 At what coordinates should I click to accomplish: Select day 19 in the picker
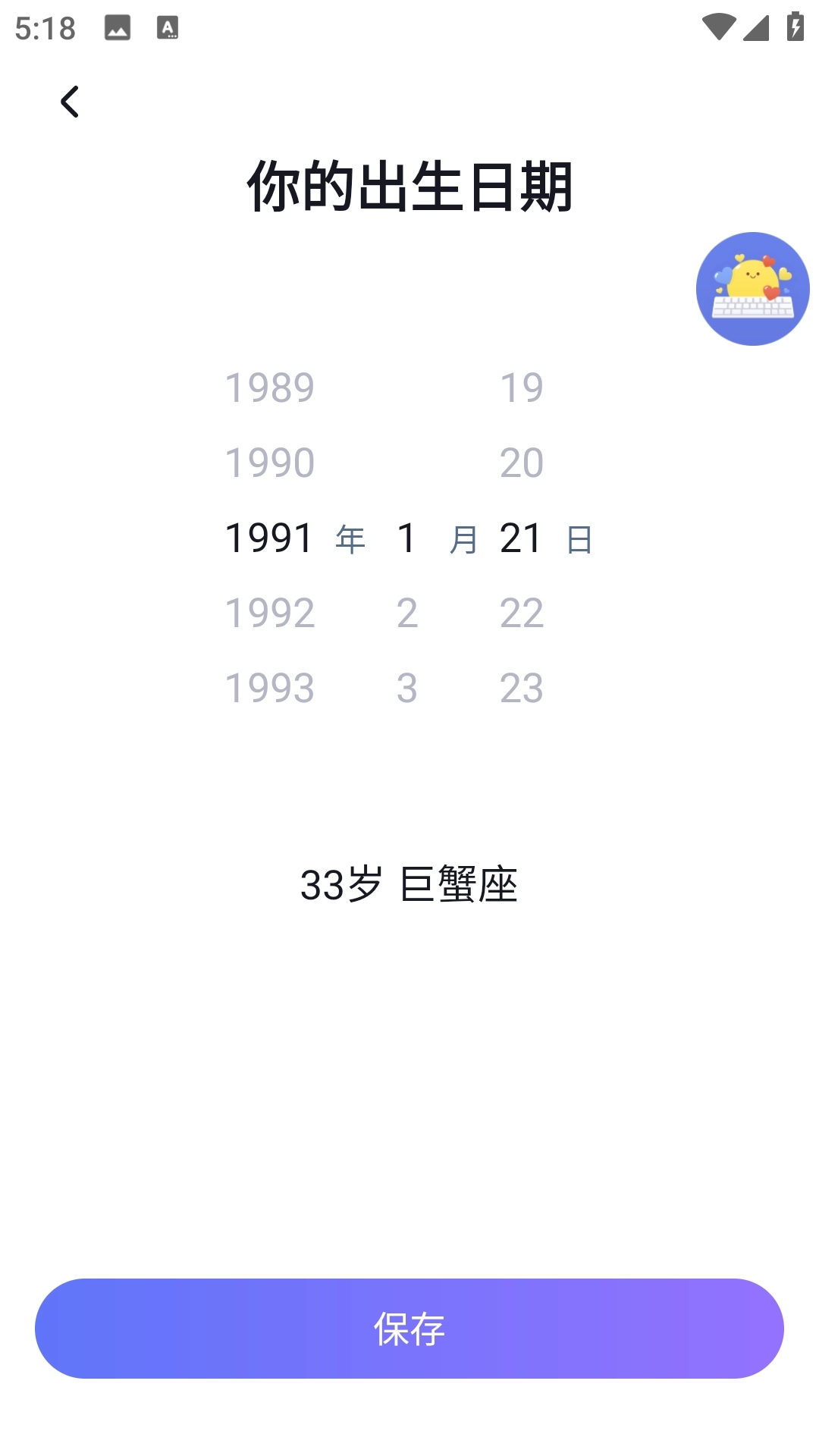[x=522, y=388]
